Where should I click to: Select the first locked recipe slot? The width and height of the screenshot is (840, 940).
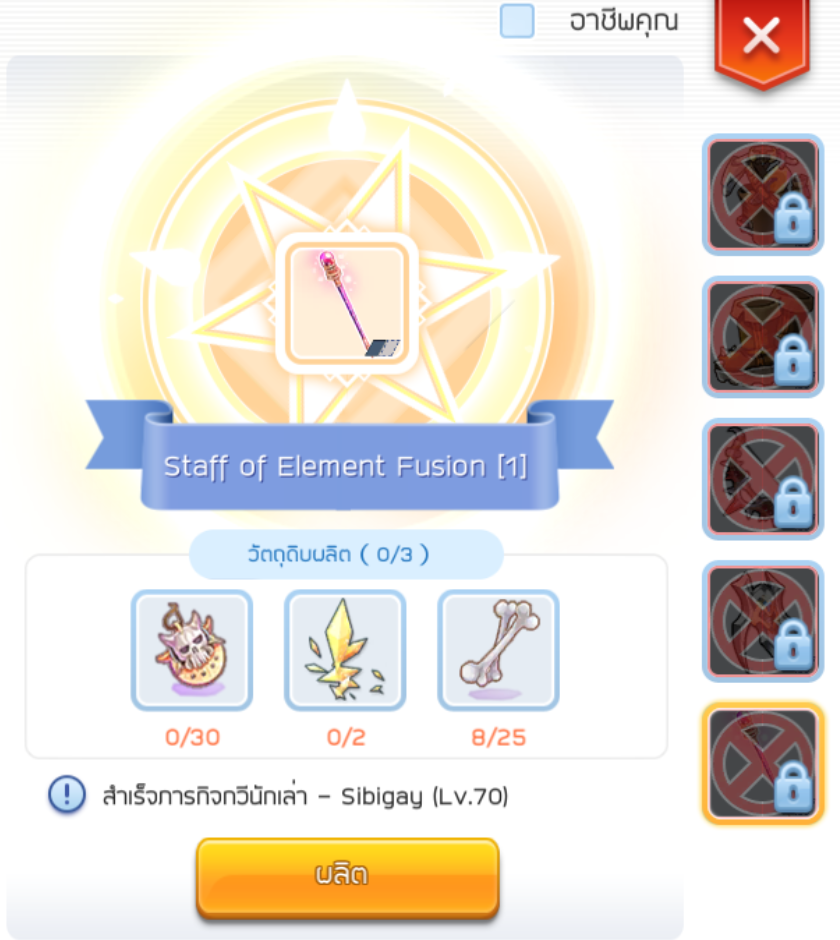(x=763, y=196)
